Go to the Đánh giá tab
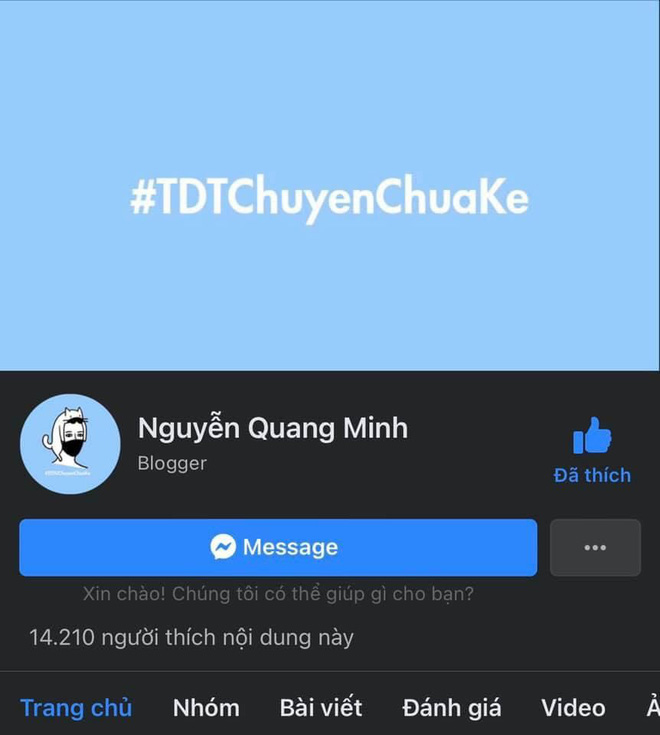This screenshot has height=735, width=660. pos(452,708)
